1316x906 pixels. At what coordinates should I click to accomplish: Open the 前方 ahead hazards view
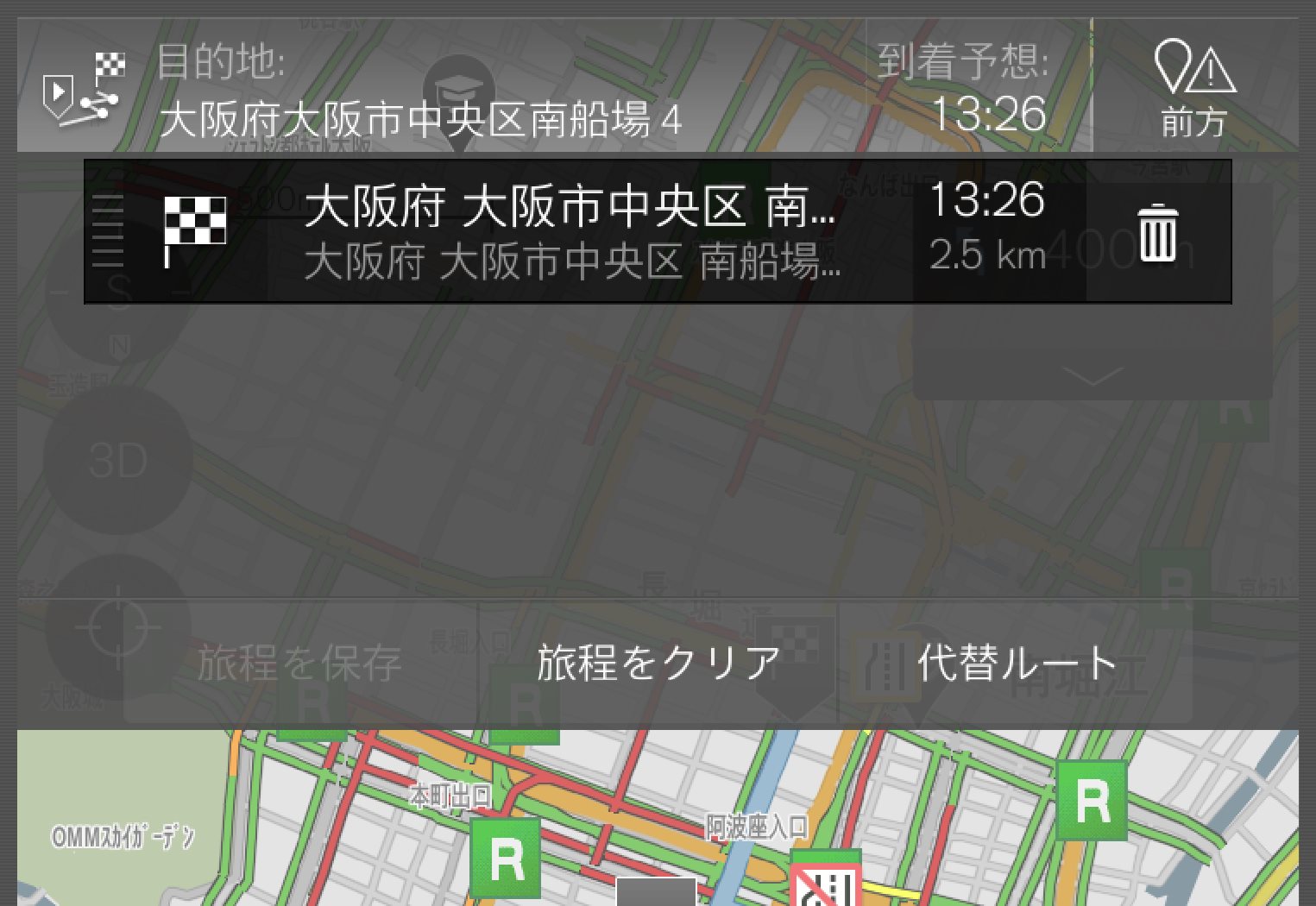click(1195, 86)
